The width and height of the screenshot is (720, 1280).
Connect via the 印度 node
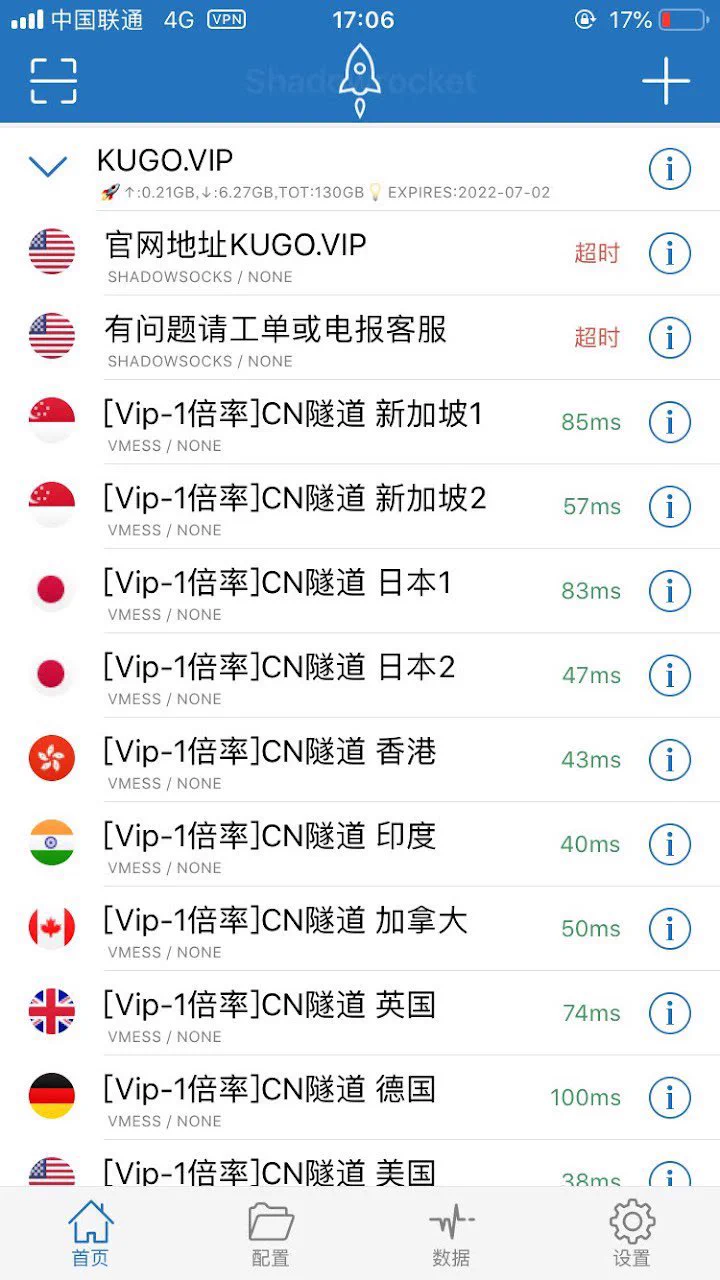(x=360, y=844)
